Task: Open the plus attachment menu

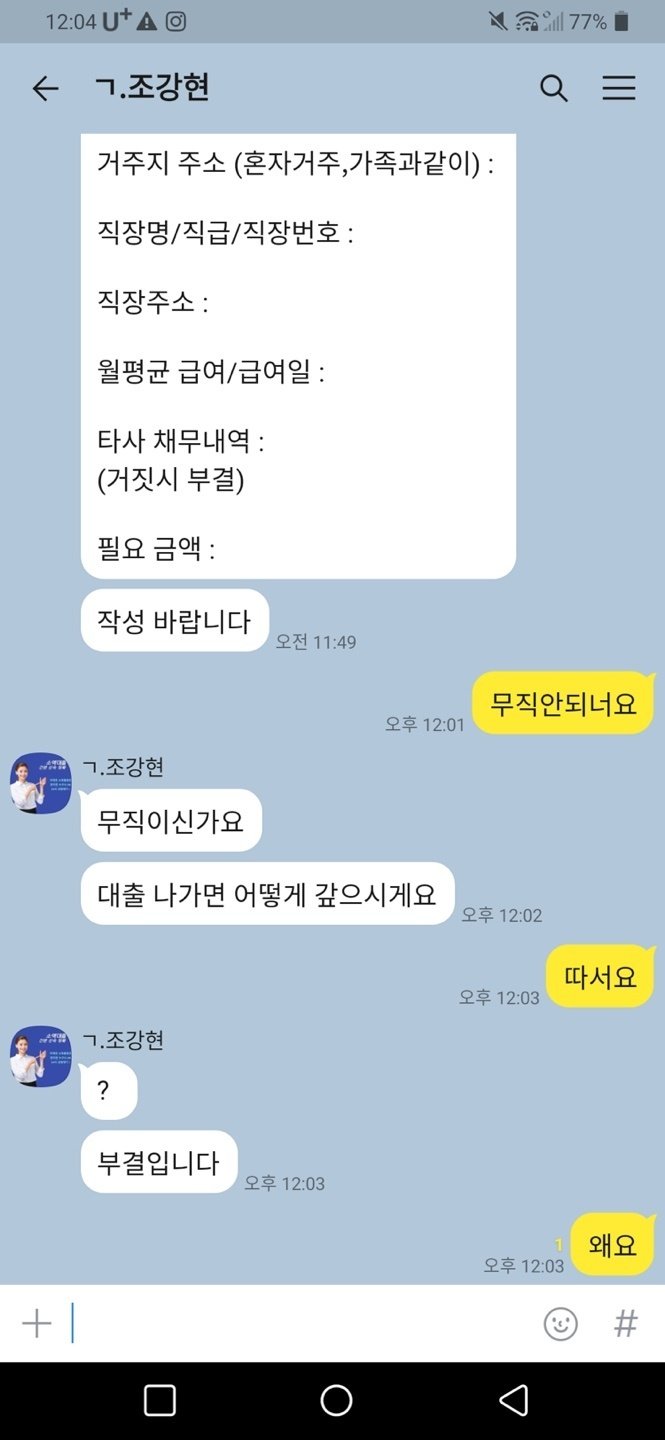Action: click(37, 1324)
